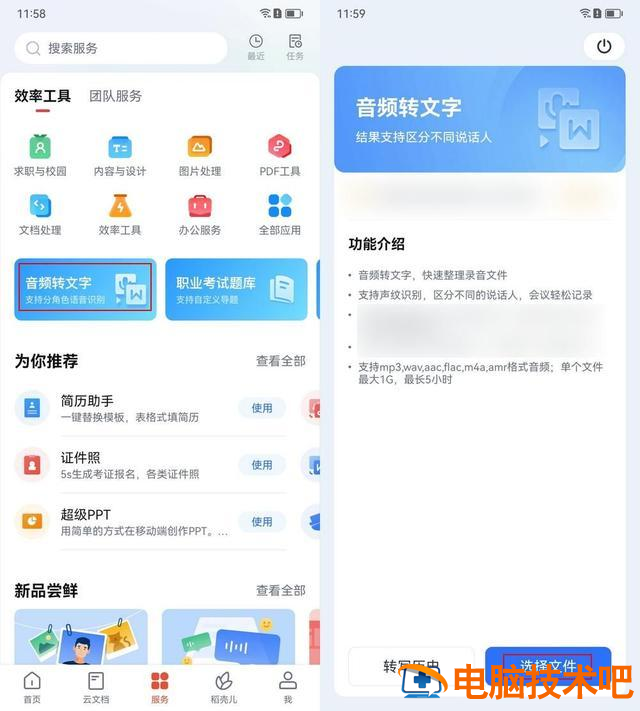Switch to the 团队服务 tab
Viewport: 640px width, 711px height.
[115, 96]
